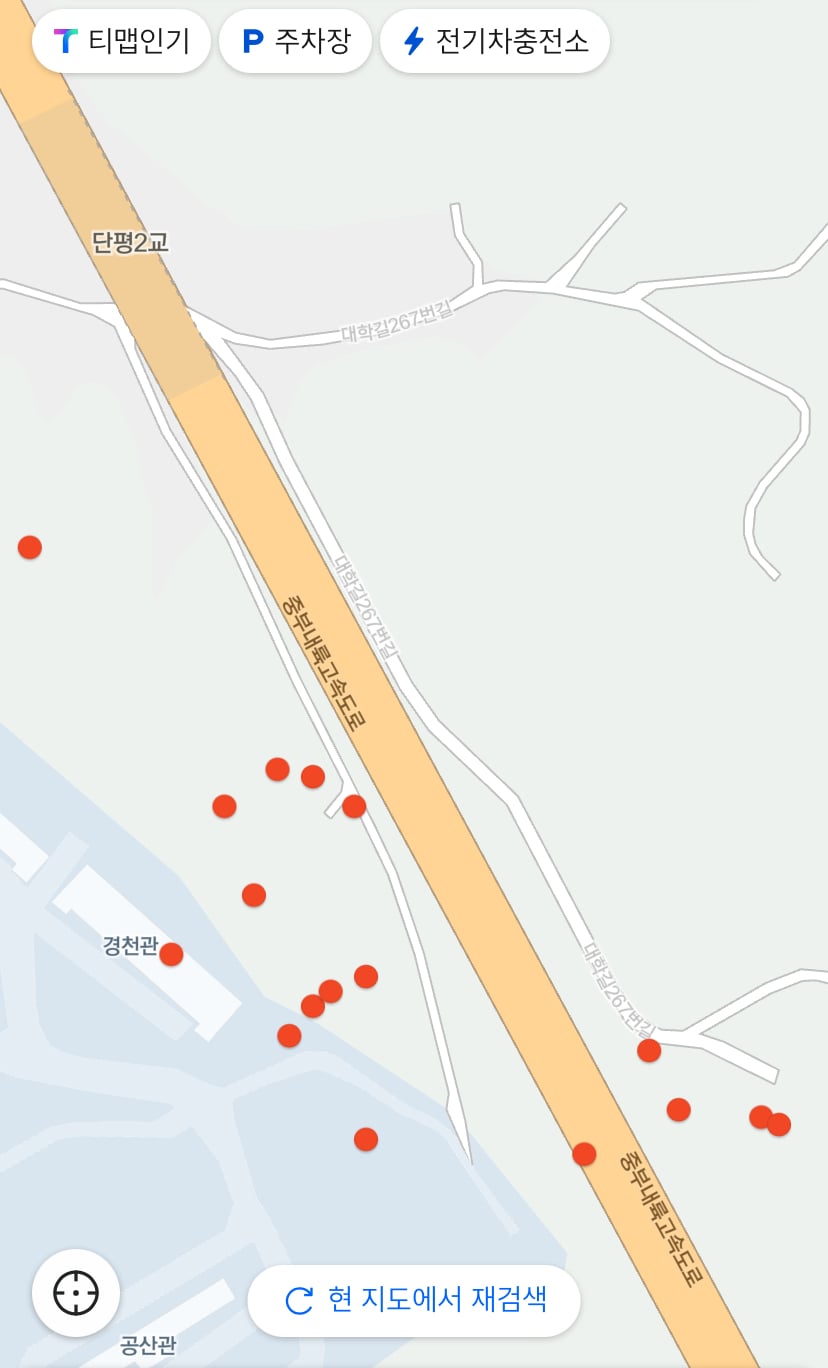Screen dimensions: 828x1368
Task: Select the 티맵인기 chip
Action: pos(121,41)
